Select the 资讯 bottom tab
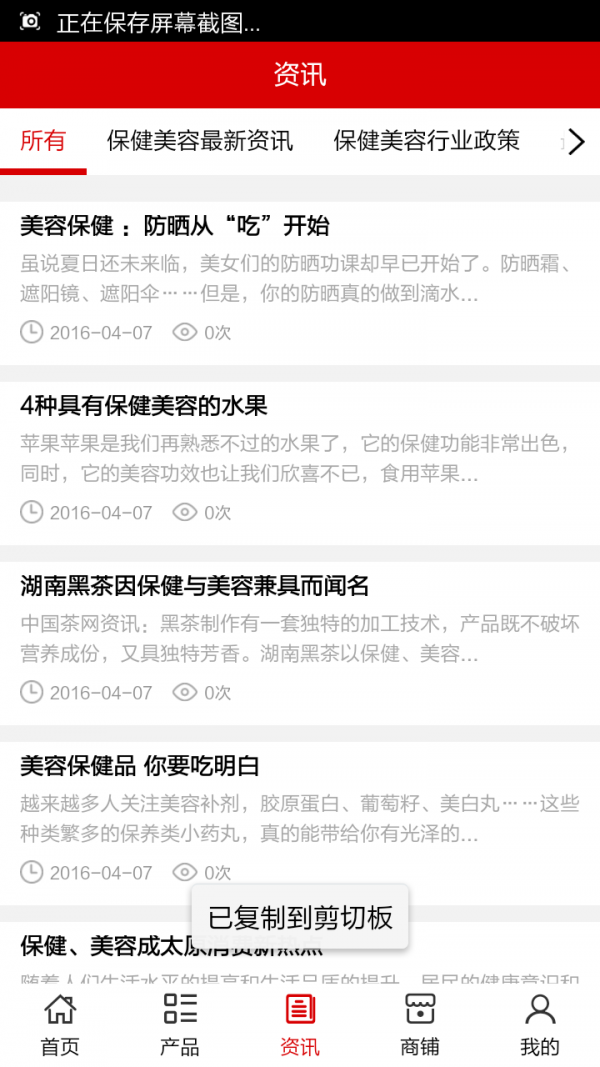The image size is (600, 1067). coord(300,1025)
